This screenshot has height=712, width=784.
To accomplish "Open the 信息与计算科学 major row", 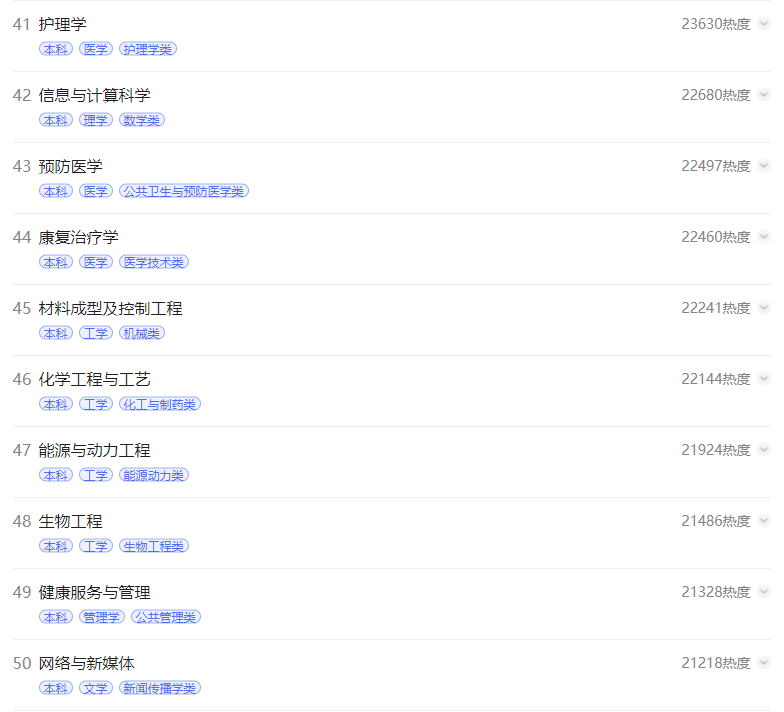I will coord(94,95).
